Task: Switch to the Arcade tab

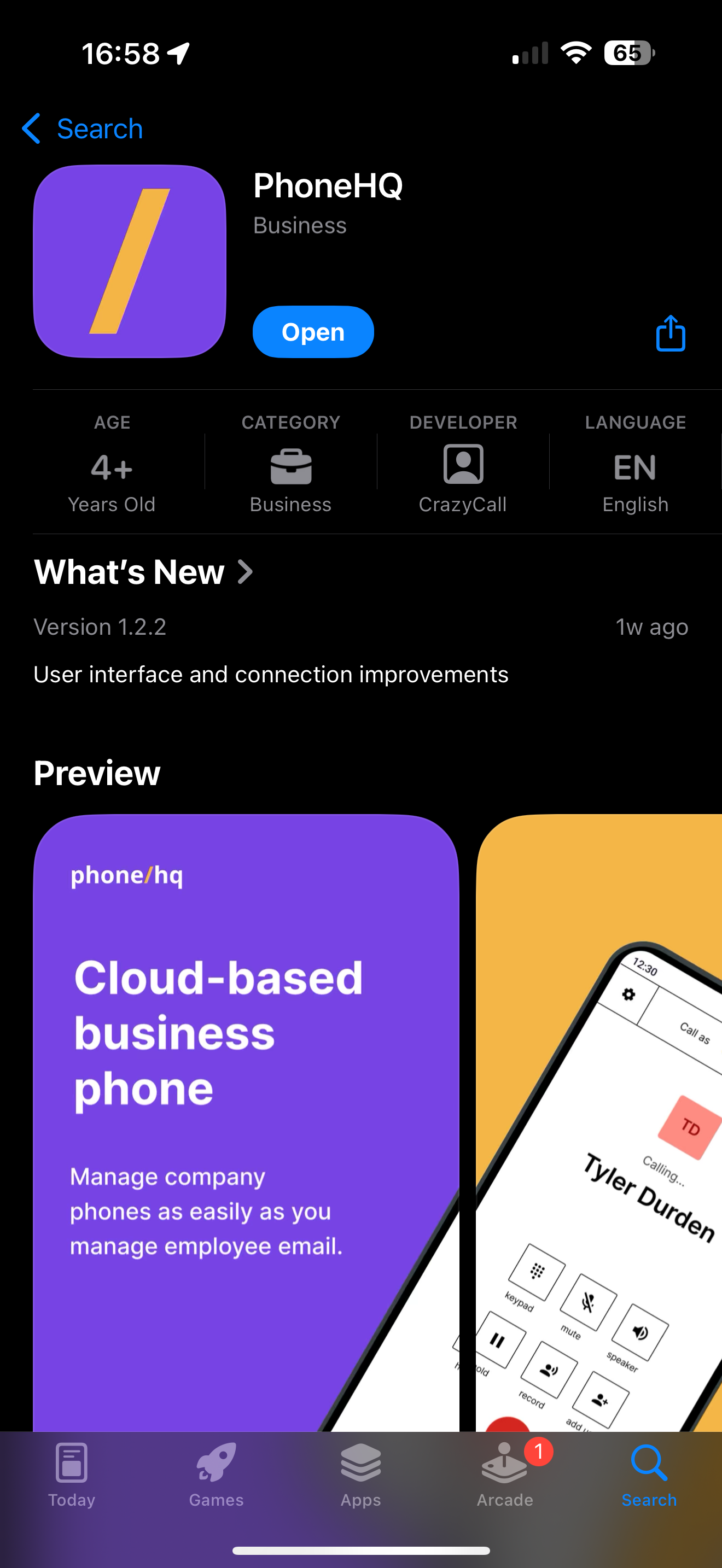Action: 505,1473
